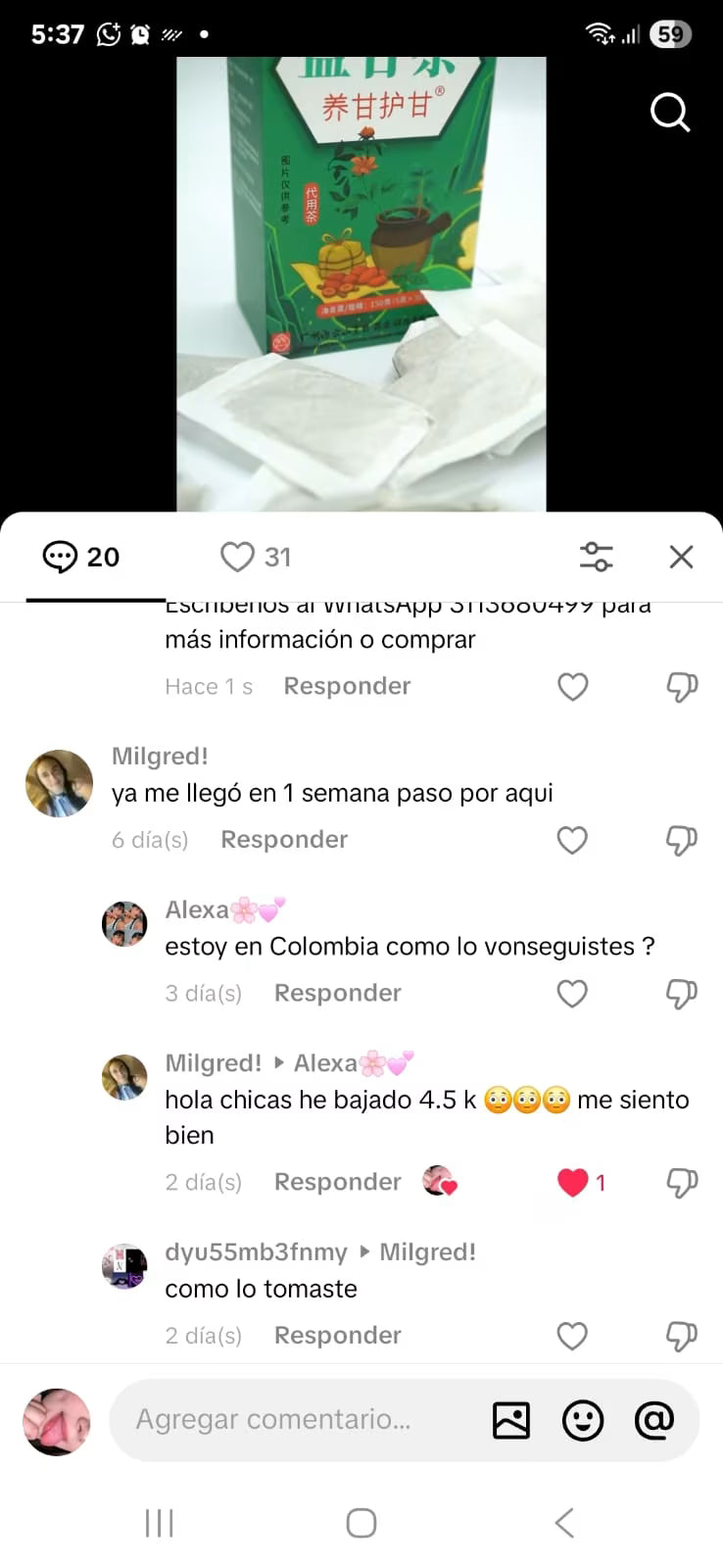Like Alexa's comment about Colombia
Viewport: 723px width, 1568px height.
[572, 994]
